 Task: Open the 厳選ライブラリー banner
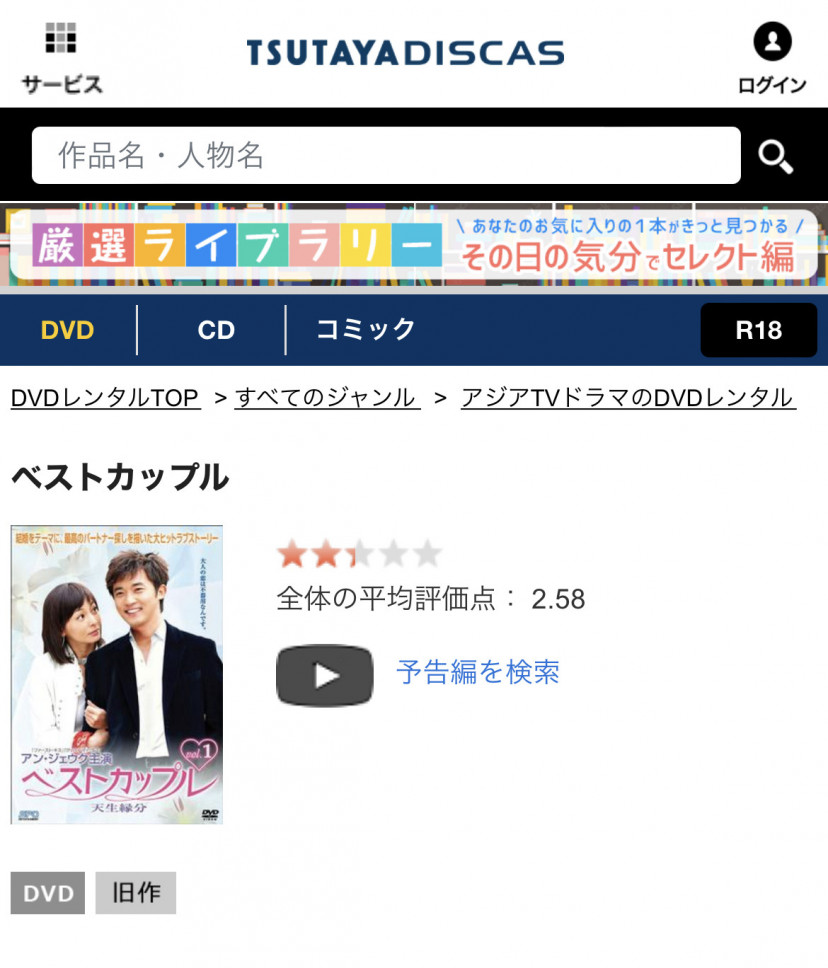point(414,246)
